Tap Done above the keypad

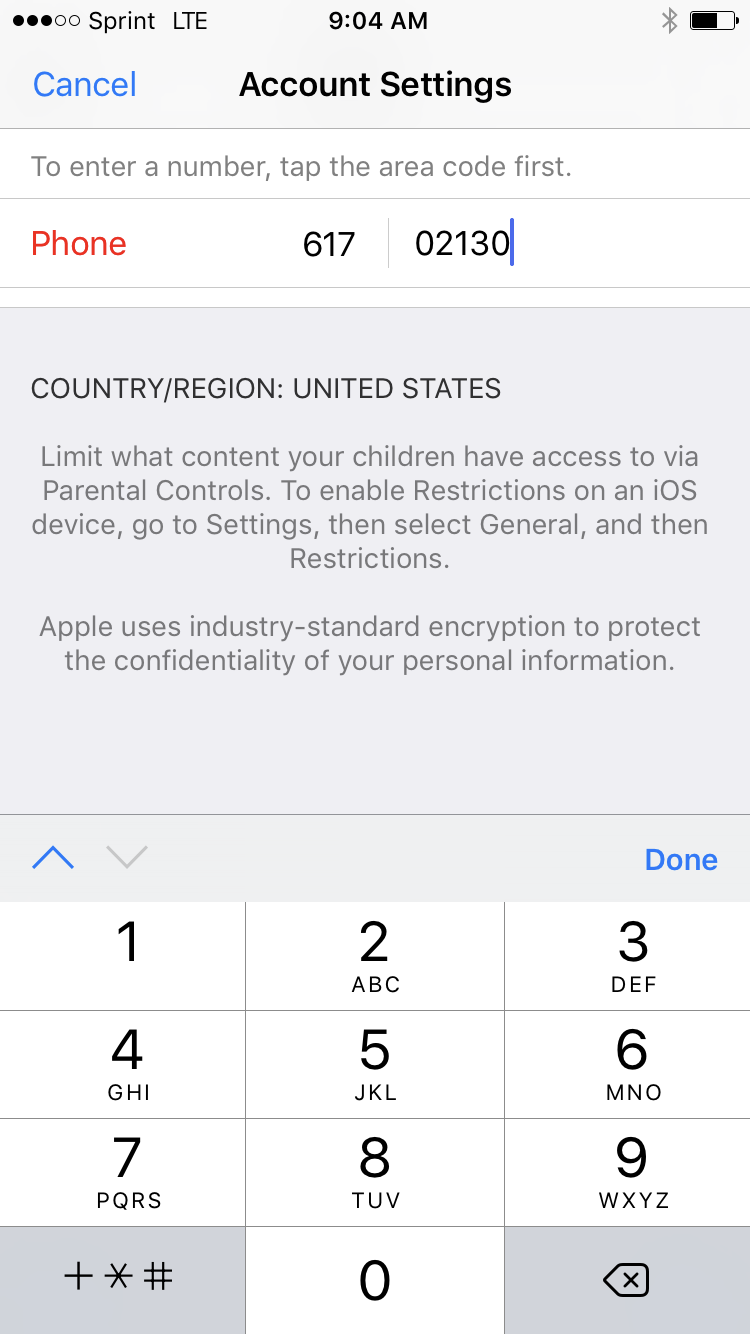(x=681, y=860)
